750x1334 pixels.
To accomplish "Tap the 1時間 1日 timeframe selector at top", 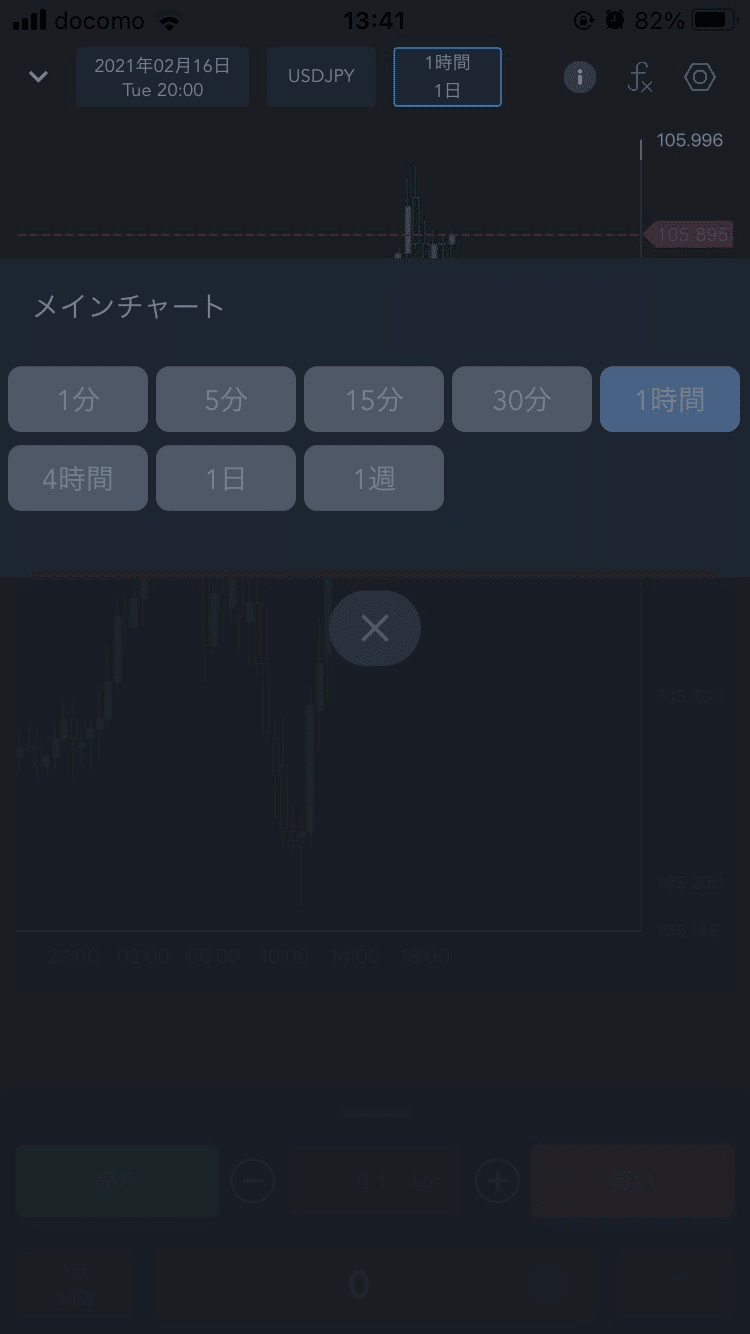I will (x=447, y=77).
